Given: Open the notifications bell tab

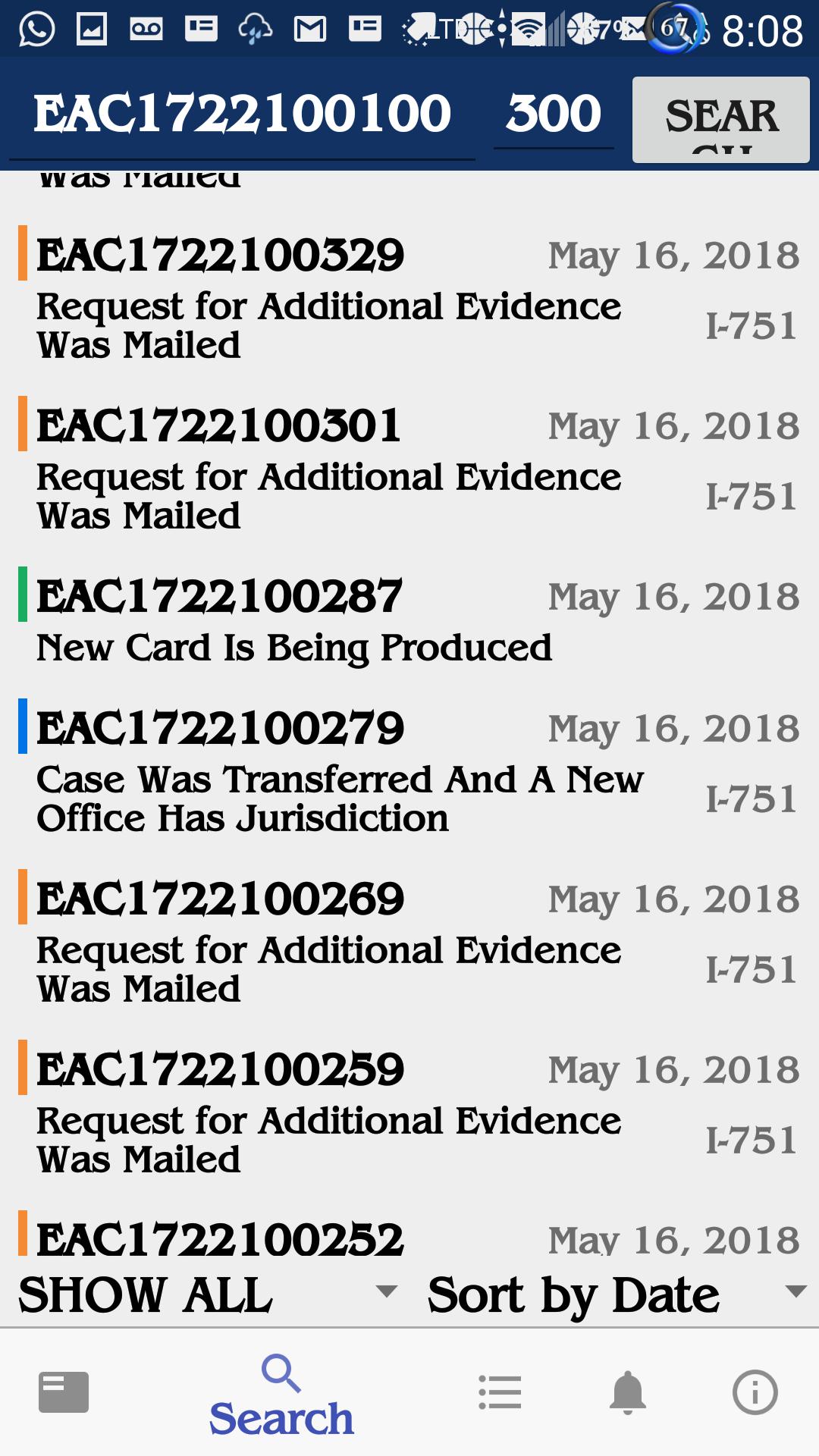Looking at the screenshot, I should tap(628, 1392).
